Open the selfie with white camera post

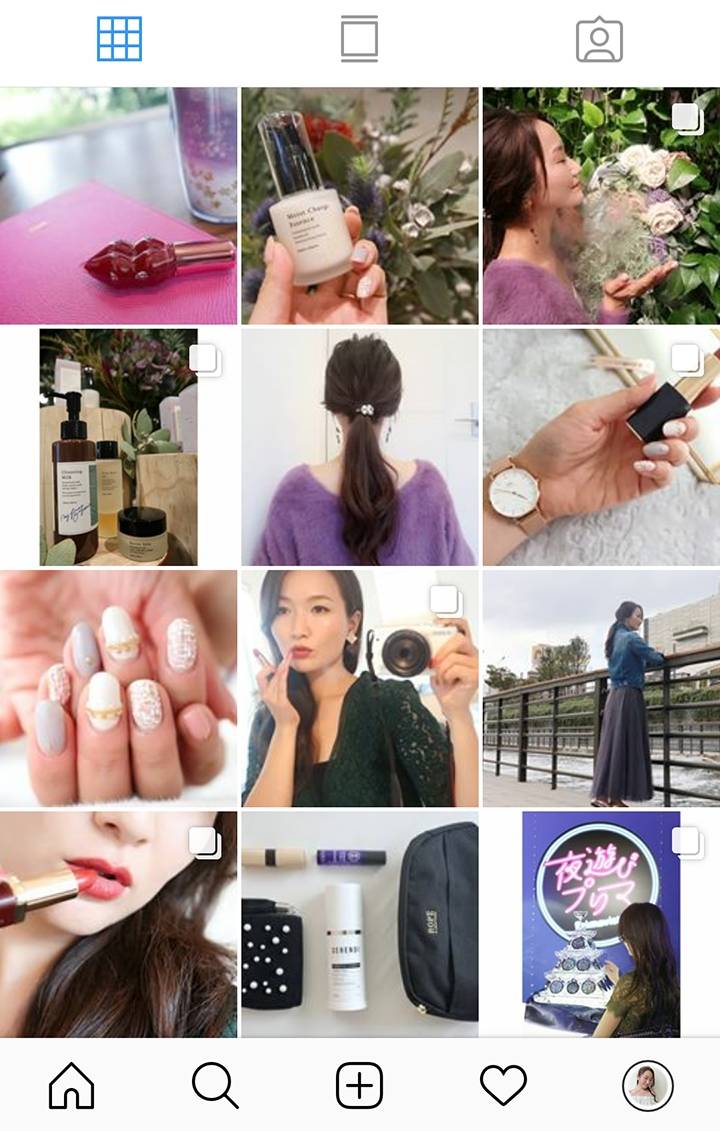(x=359, y=689)
